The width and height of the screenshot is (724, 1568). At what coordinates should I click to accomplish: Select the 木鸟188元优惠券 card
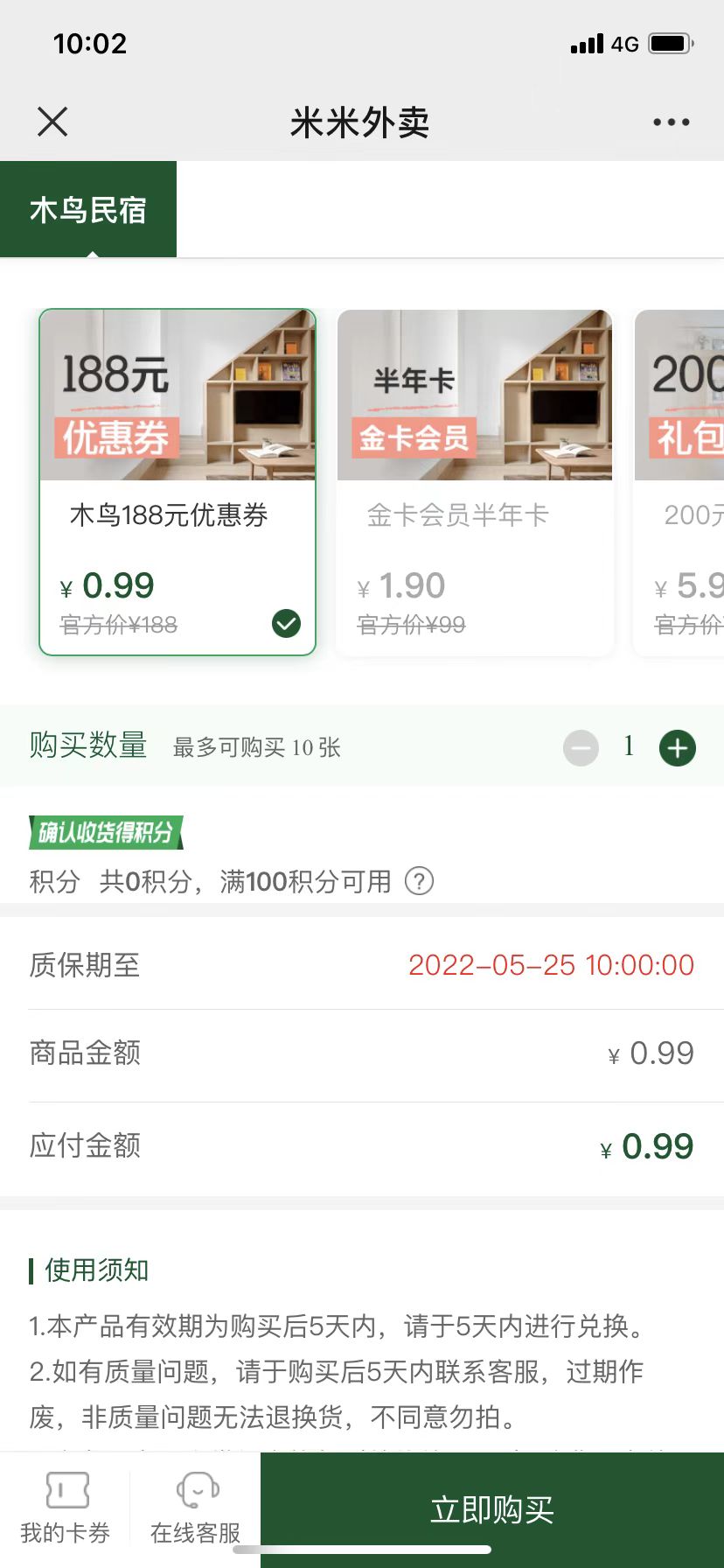[x=178, y=481]
